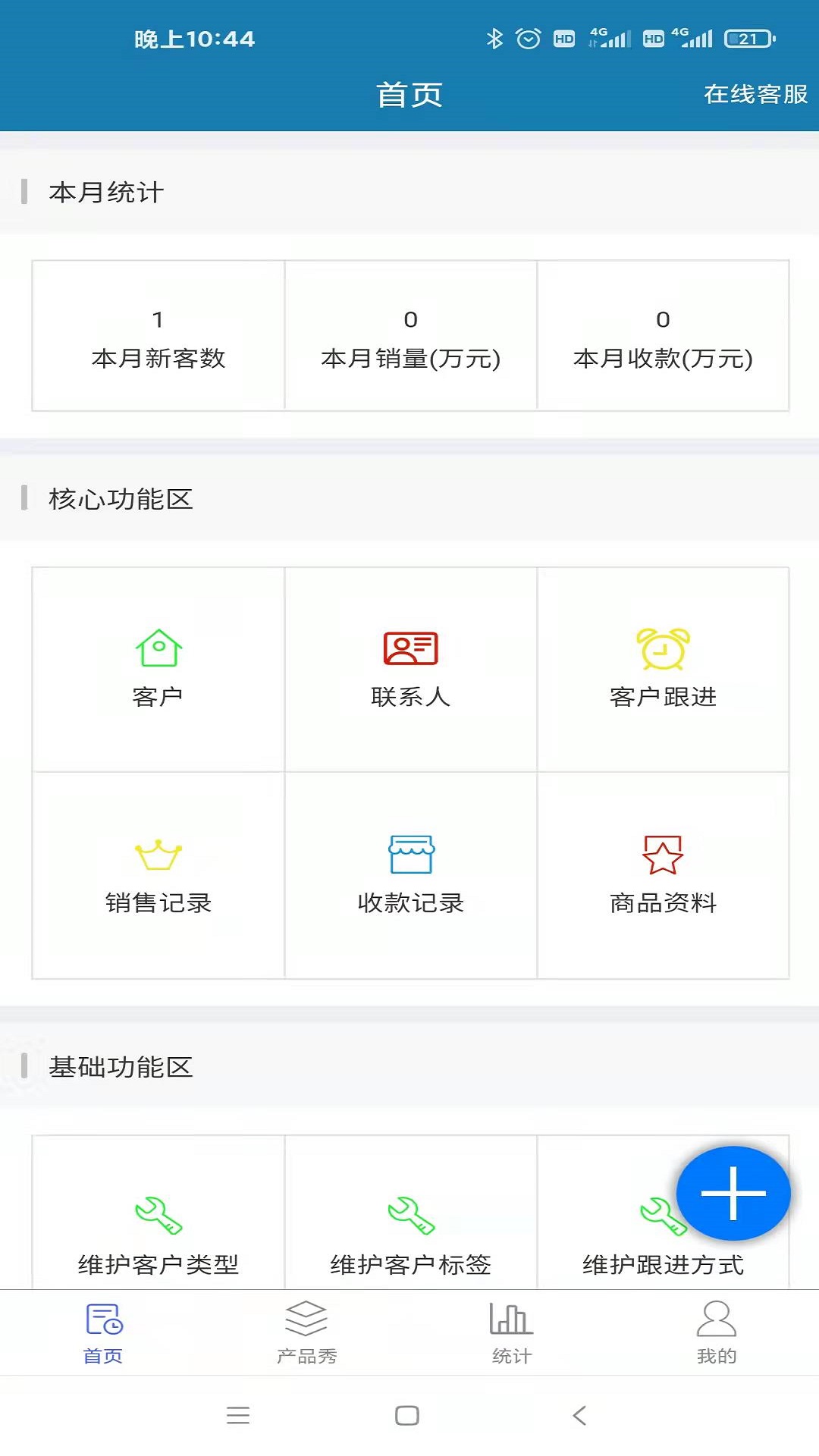Tap the blue plus floating button
819x1456 pixels.
(x=733, y=1193)
